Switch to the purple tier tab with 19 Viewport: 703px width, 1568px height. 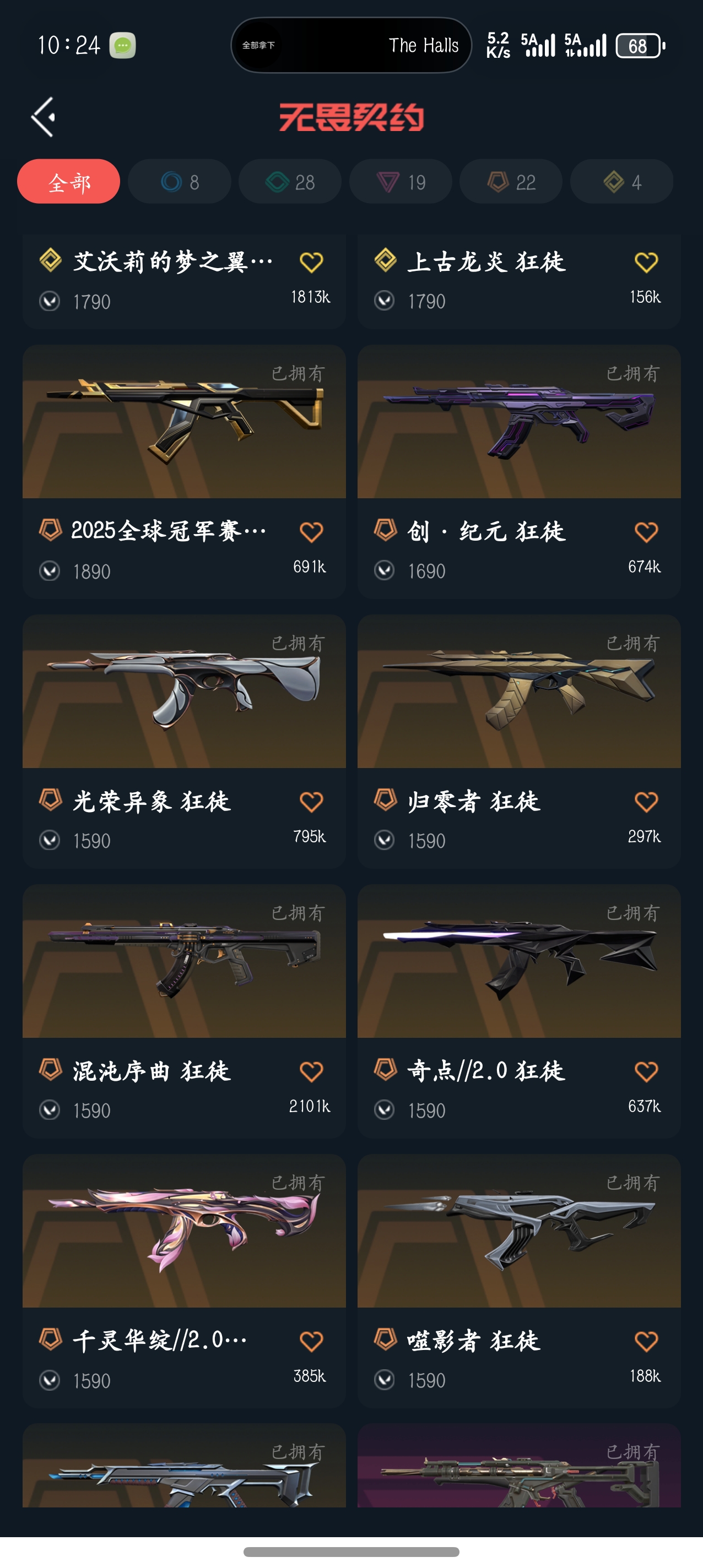(401, 181)
